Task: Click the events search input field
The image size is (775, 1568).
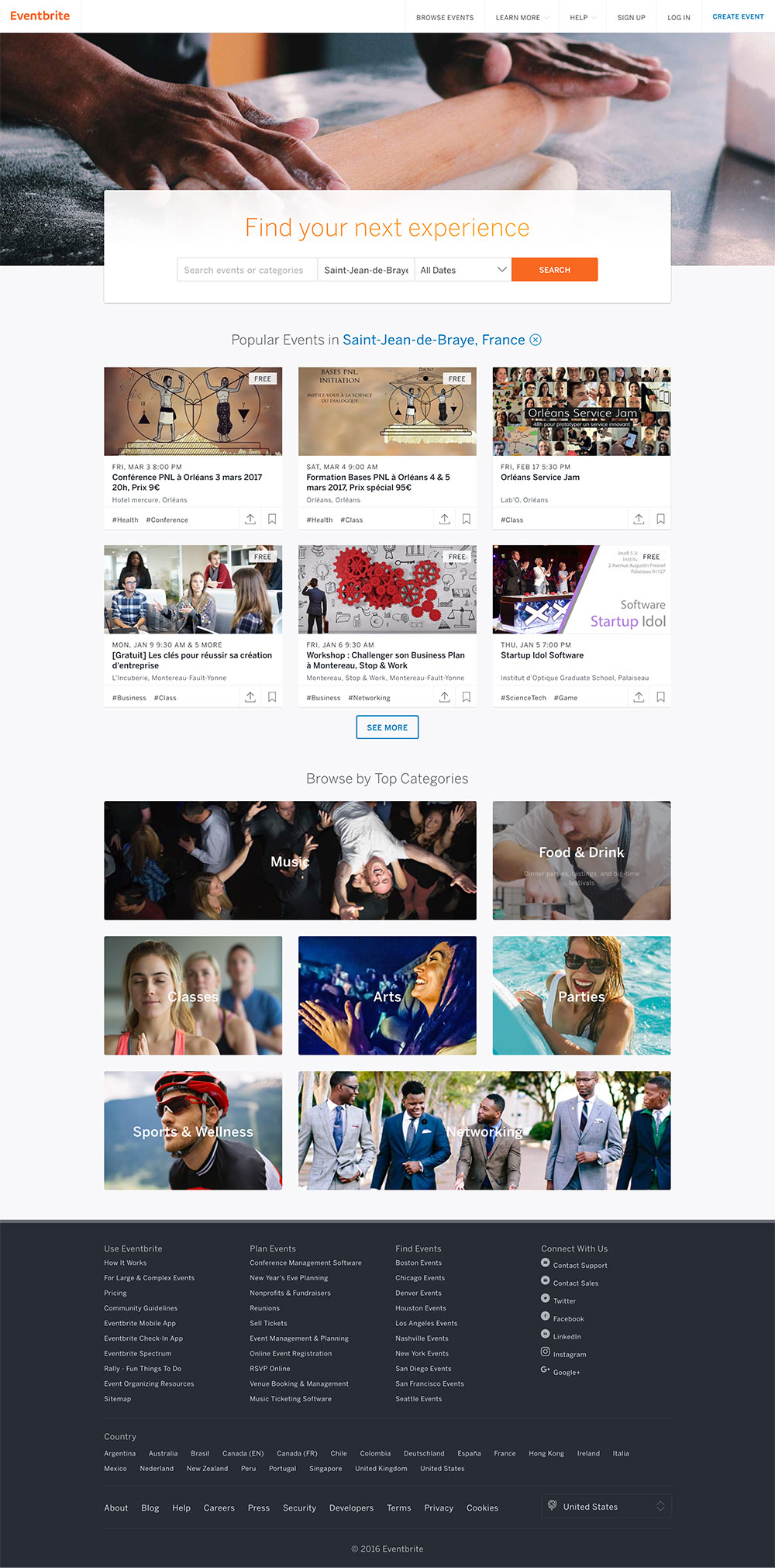Action: pos(246,269)
